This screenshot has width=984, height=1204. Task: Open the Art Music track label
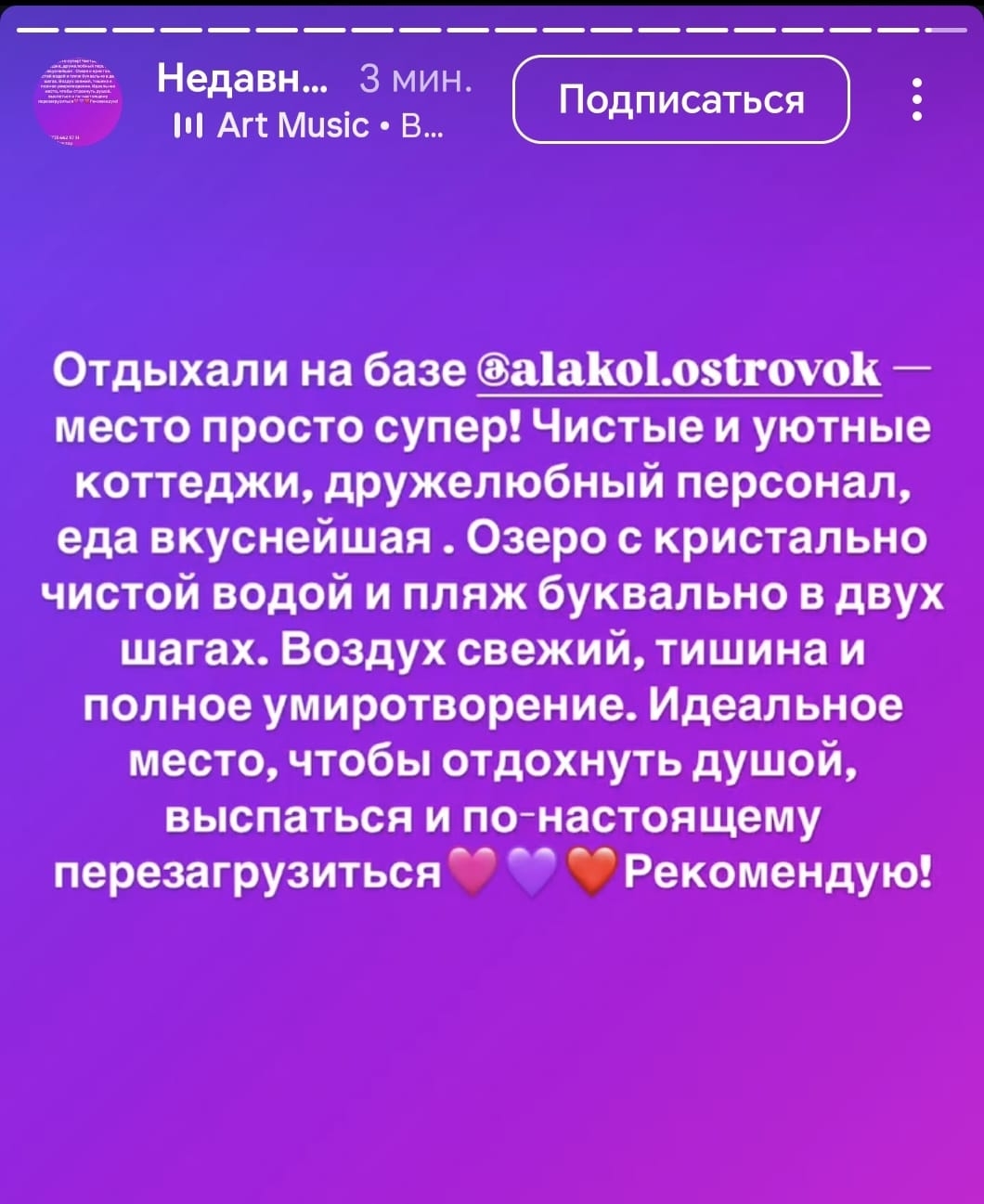pyautogui.click(x=291, y=123)
